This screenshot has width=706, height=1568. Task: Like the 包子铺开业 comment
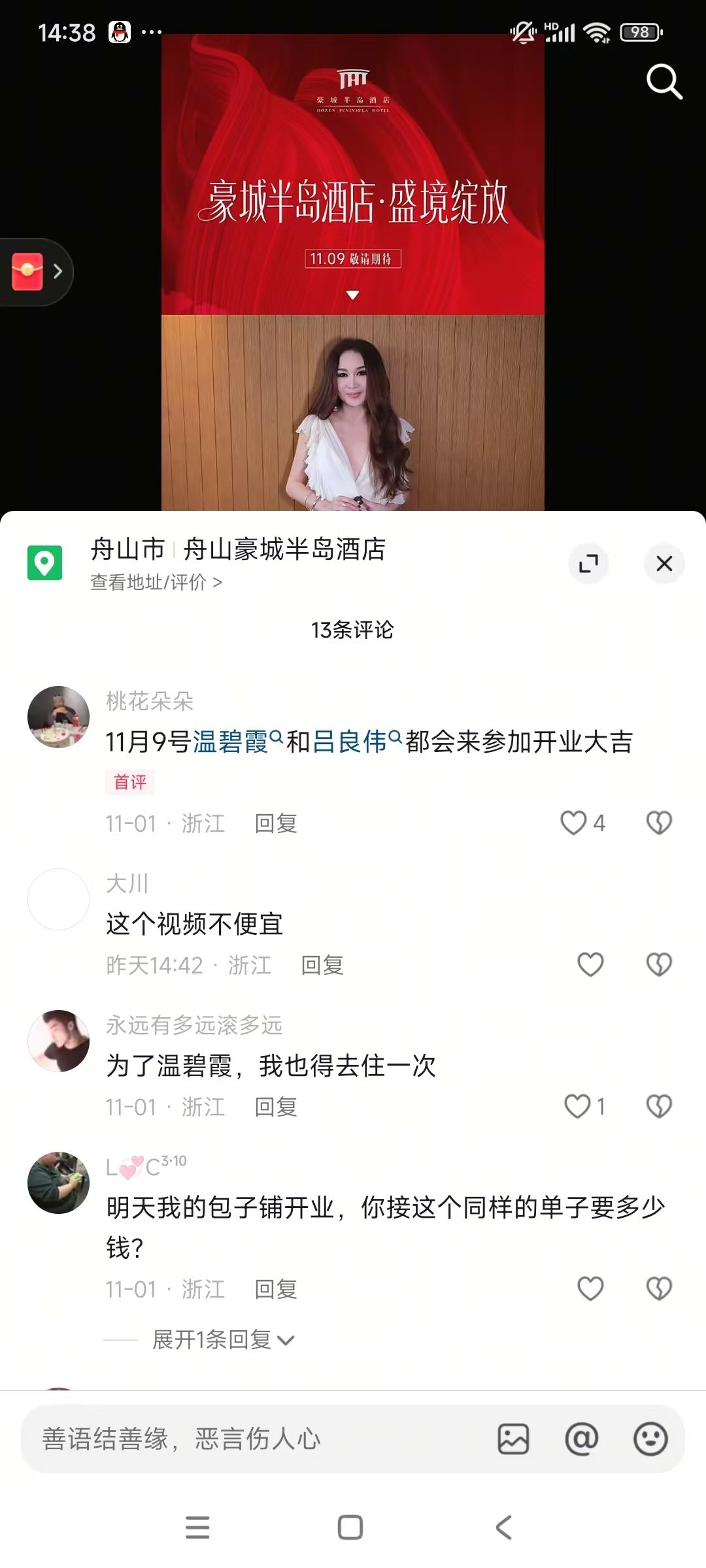click(x=590, y=1288)
